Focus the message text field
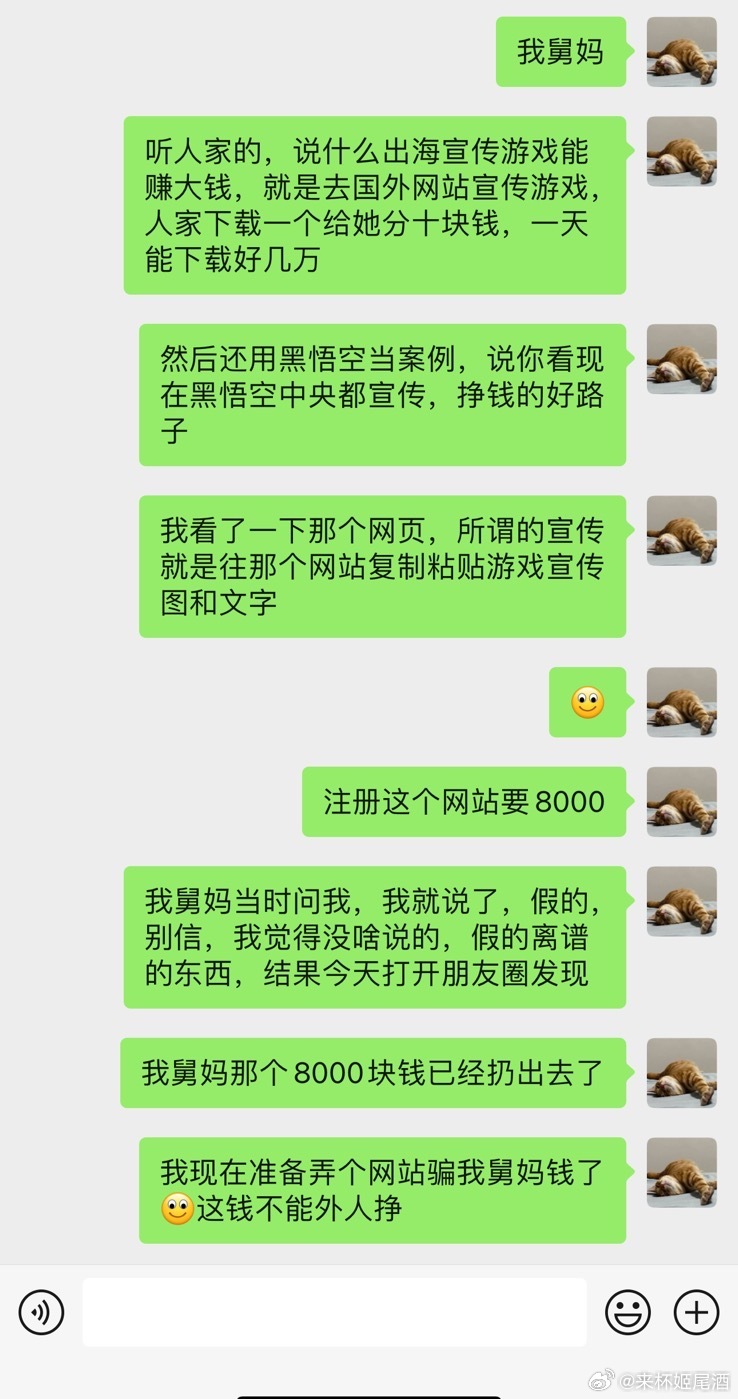Screen dimensions: 738x1399 click(334, 1312)
